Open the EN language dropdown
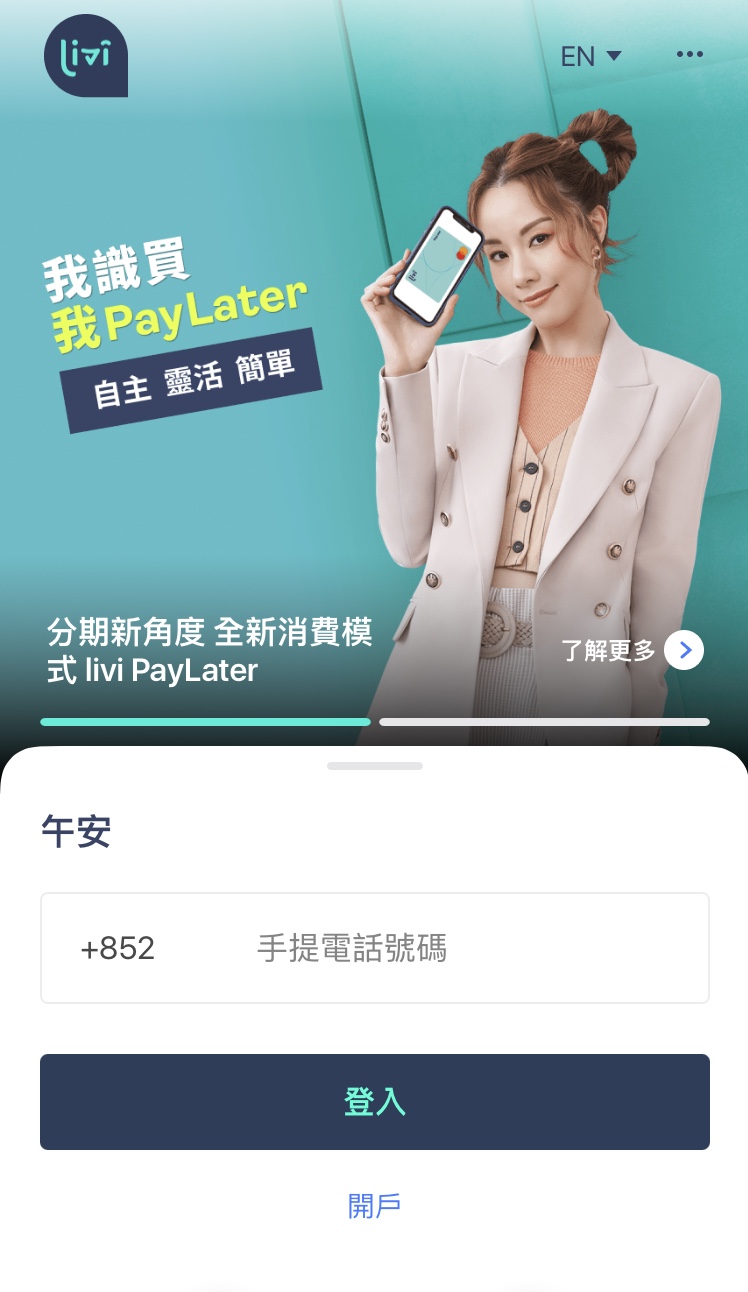 click(591, 56)
